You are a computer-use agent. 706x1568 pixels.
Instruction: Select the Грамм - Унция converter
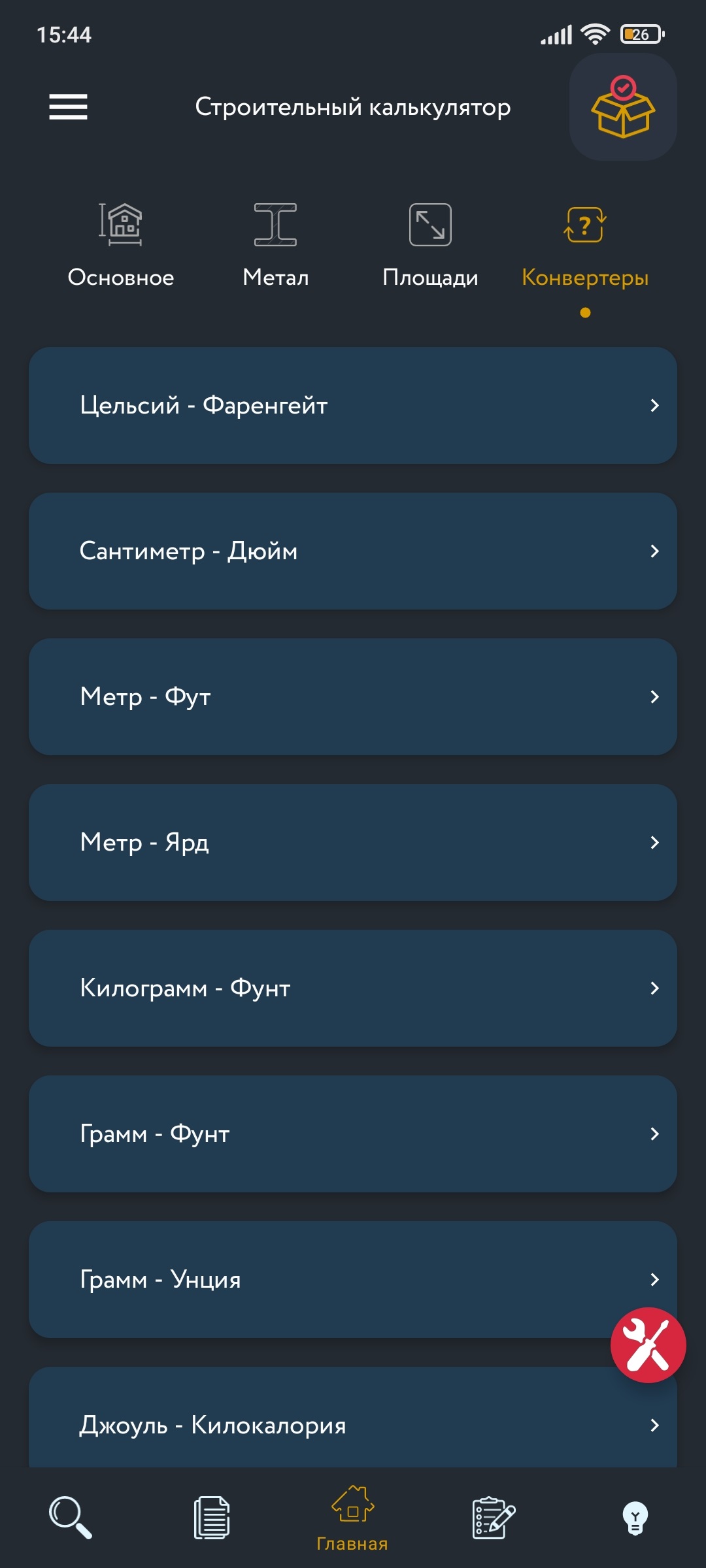click(x=353, y=1280)
